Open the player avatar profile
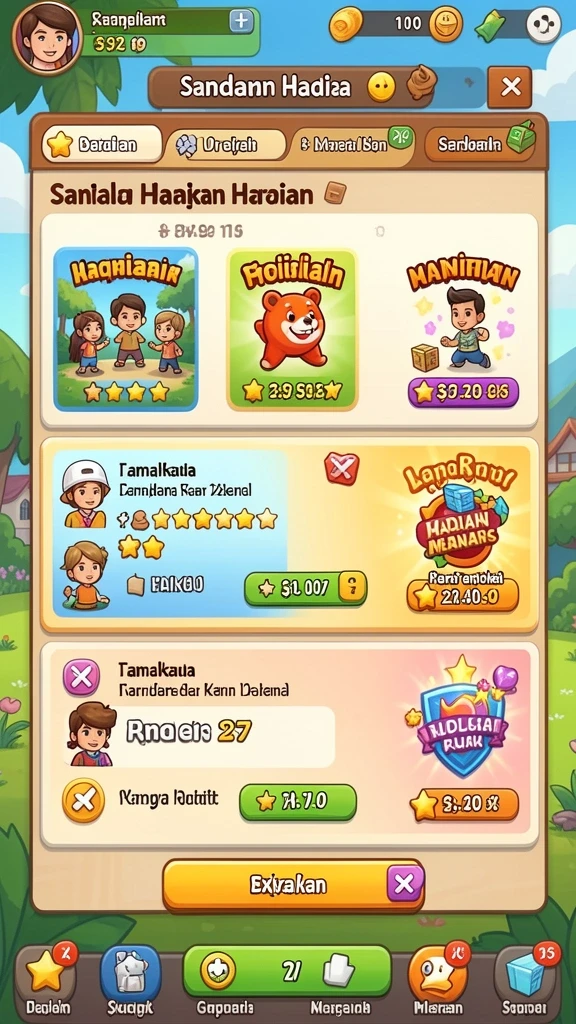Viewport: 576px width, 1024px height. [47, 37]
